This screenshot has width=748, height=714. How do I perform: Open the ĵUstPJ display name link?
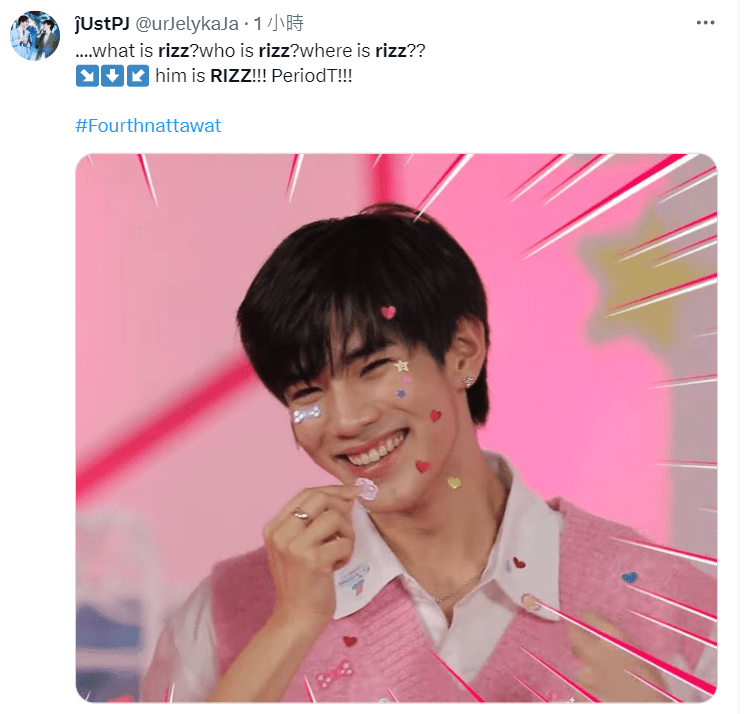click(102, 24)
